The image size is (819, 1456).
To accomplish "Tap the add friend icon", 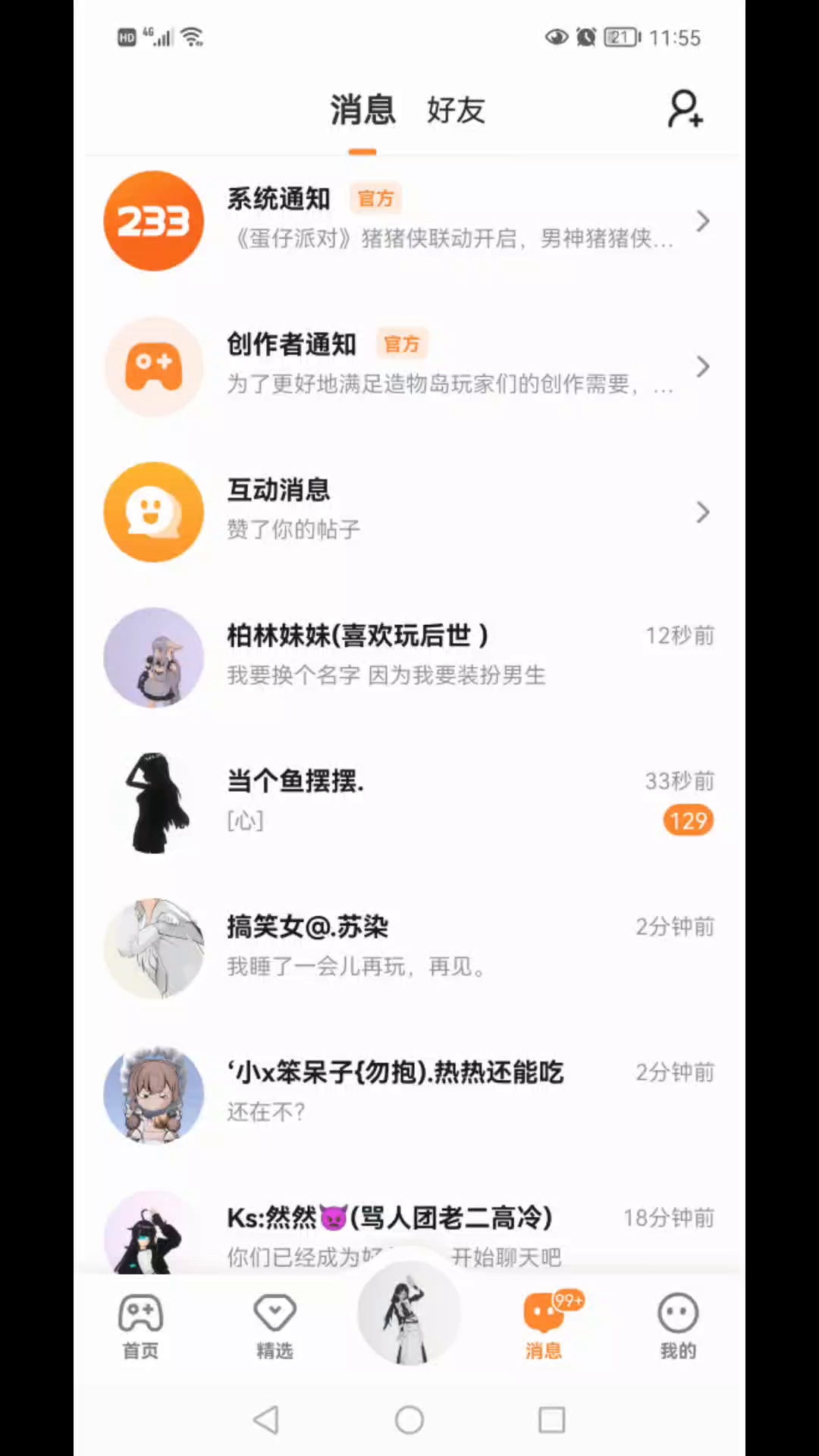I will [685, 109].
